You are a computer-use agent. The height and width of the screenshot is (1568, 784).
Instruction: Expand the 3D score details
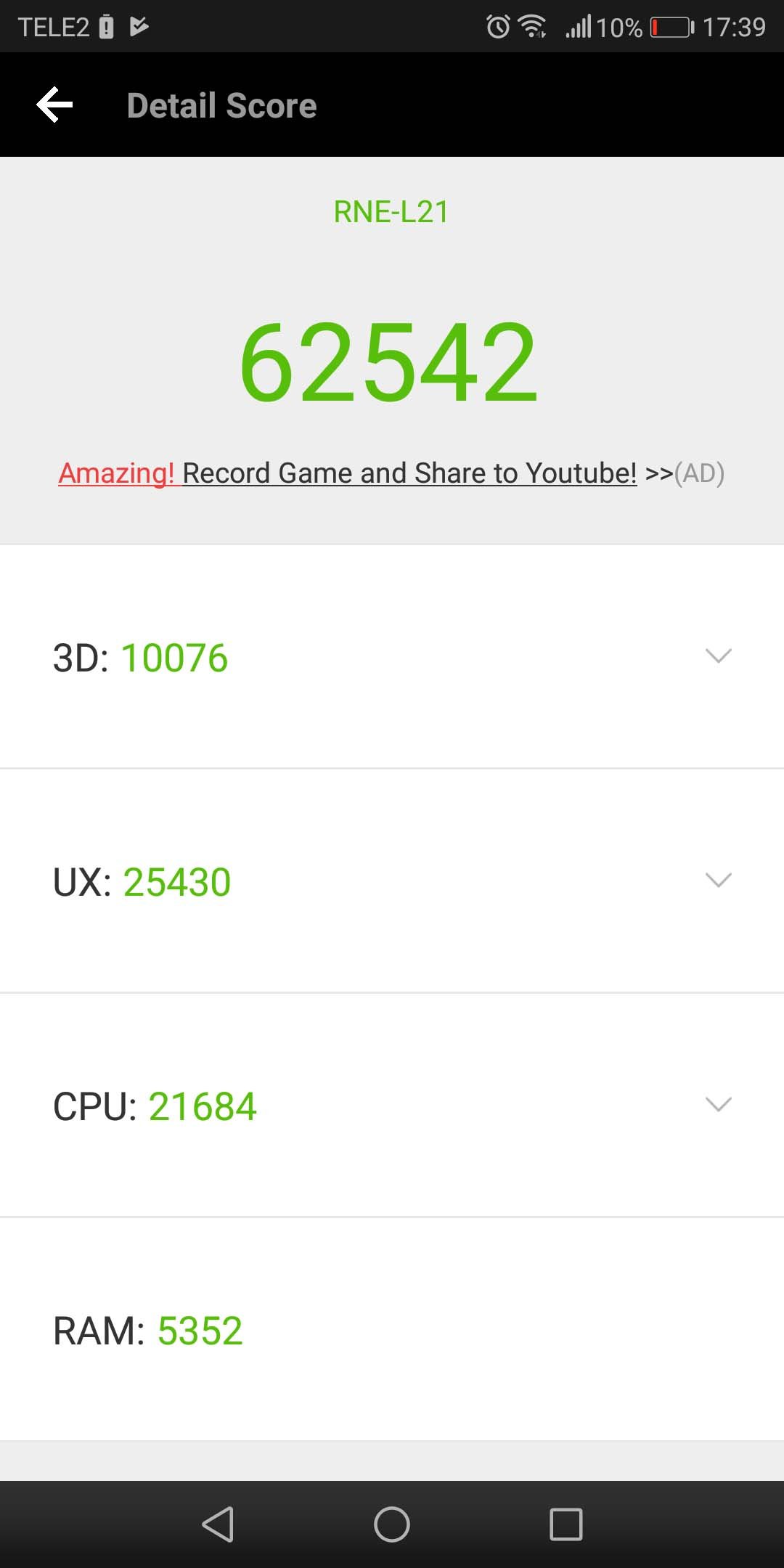point(392,657)
